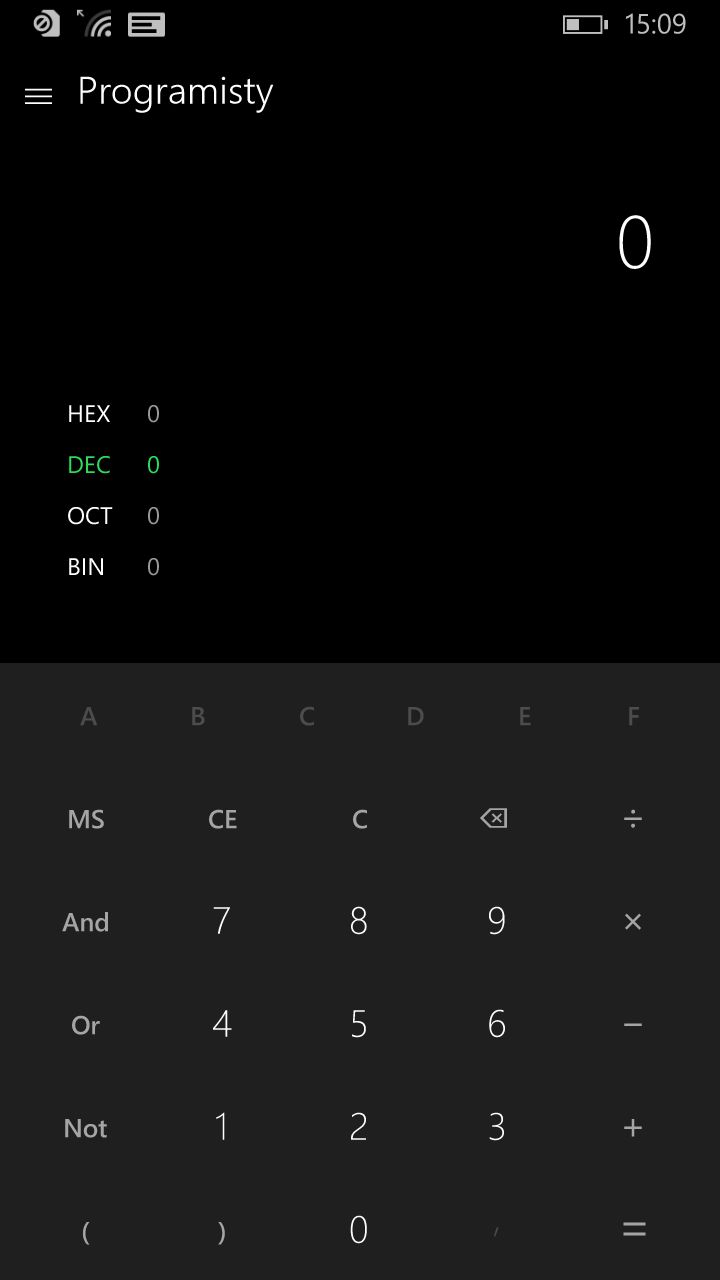
Task: Insert an opening parenthesis
Action: (x=85, y=1230)
